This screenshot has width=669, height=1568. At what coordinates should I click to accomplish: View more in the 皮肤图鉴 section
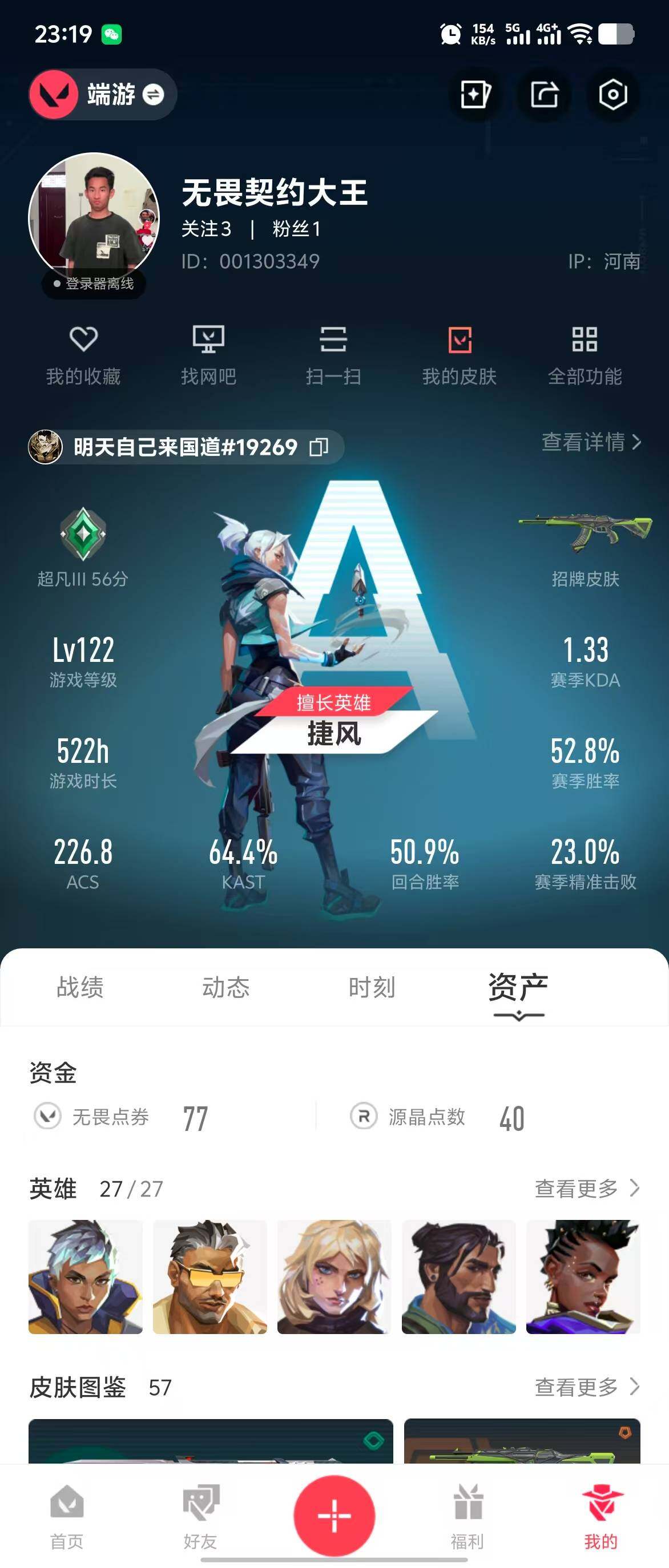click(587, 1387)
